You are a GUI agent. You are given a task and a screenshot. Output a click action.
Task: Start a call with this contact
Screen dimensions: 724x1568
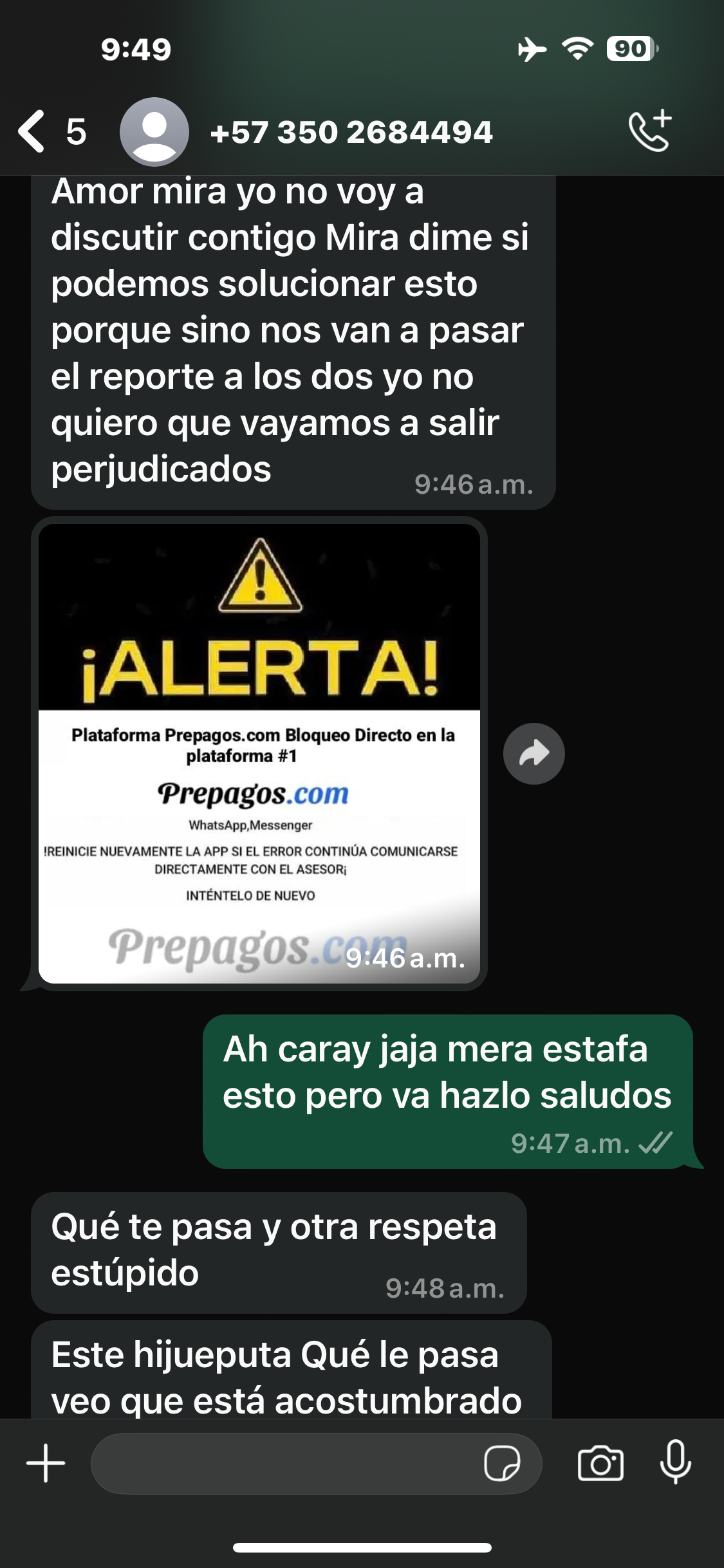click(650, 131)
